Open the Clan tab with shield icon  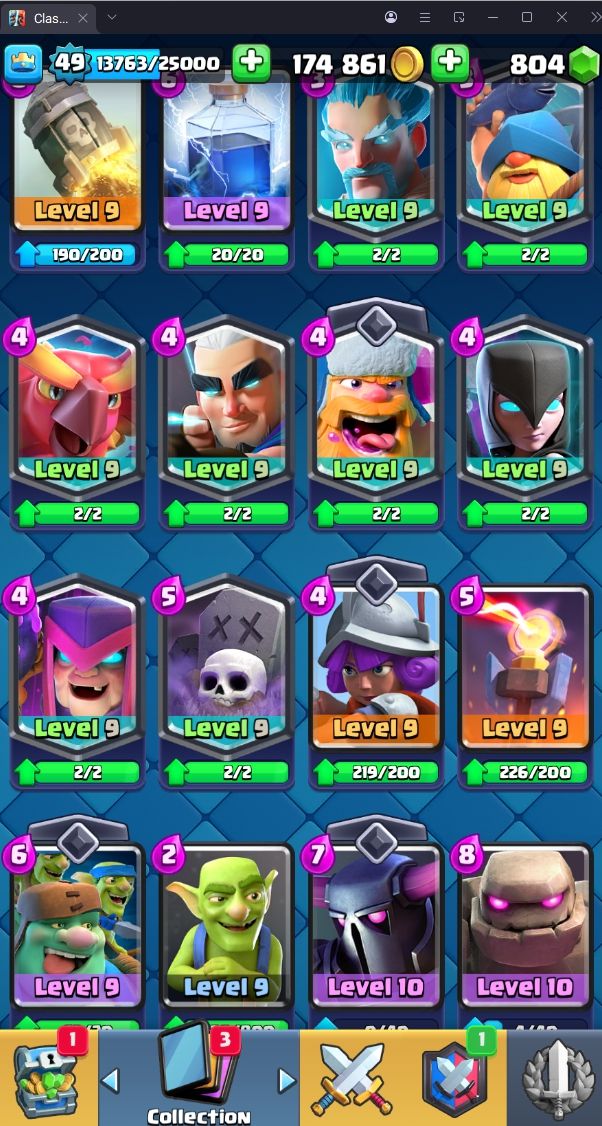coord(454,1078)
